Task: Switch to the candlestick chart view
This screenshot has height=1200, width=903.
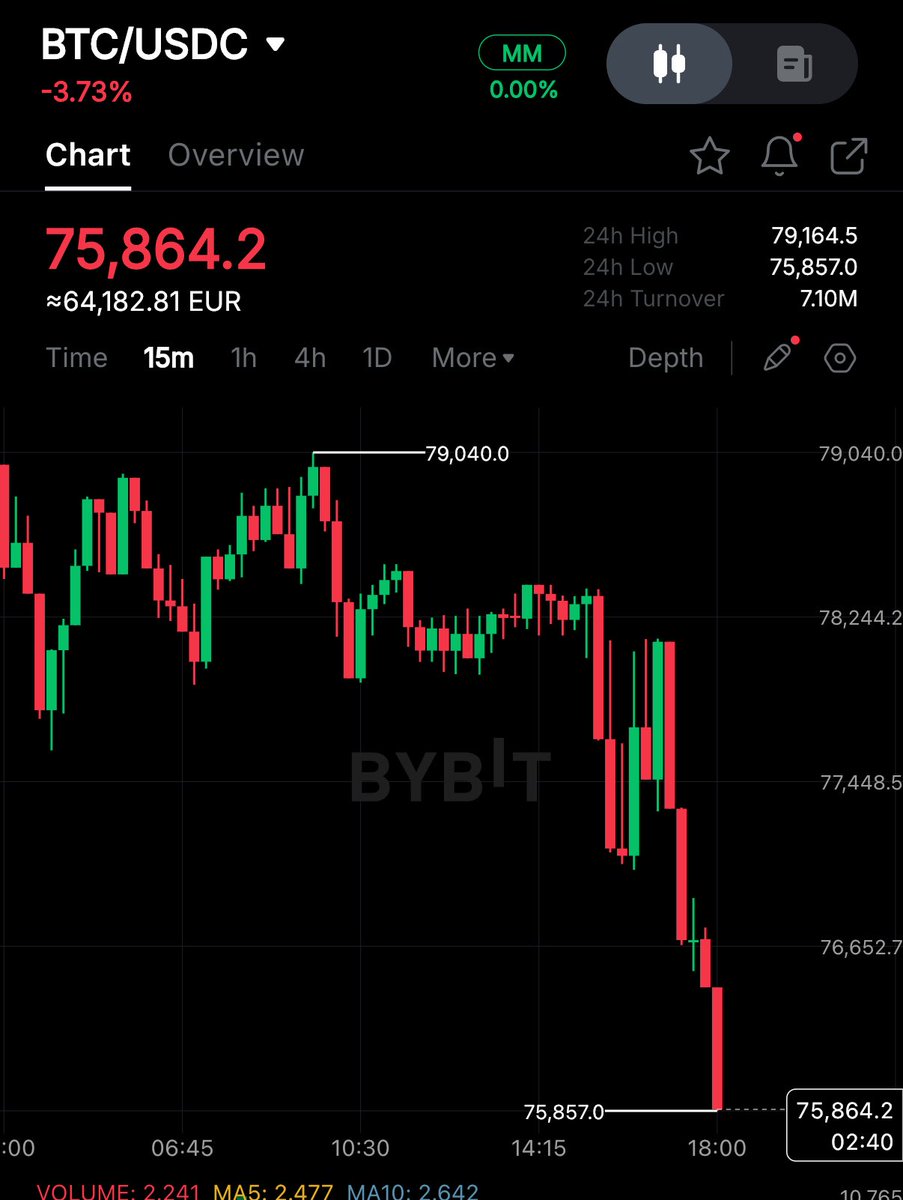Action: (669, 64)
